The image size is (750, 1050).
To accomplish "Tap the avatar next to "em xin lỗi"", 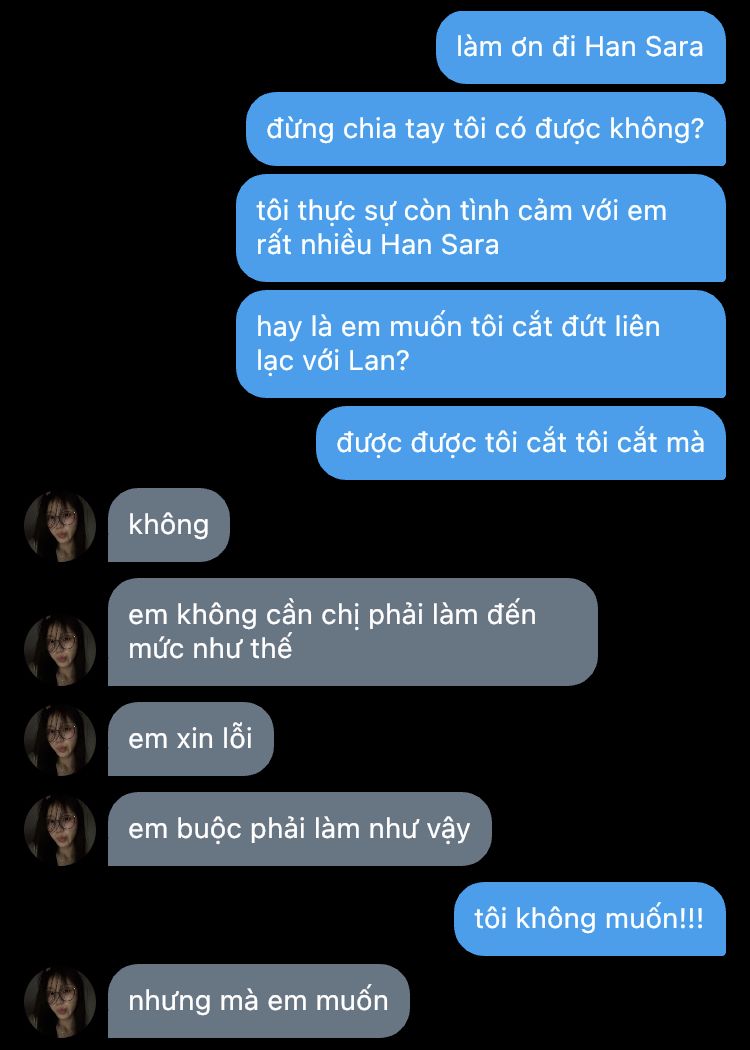I will (x=60, y=740).
